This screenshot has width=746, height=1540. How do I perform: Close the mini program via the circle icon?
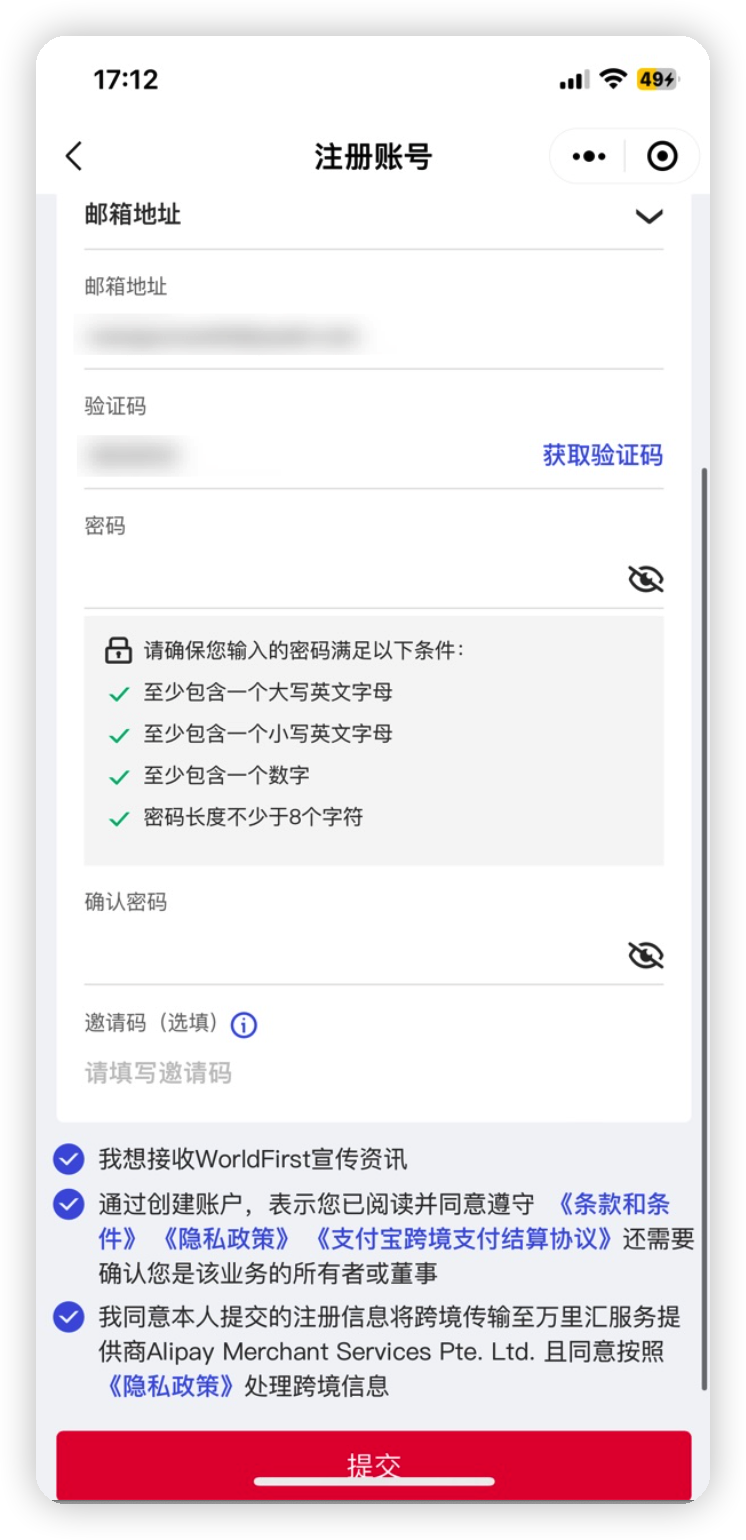point(662,157)
